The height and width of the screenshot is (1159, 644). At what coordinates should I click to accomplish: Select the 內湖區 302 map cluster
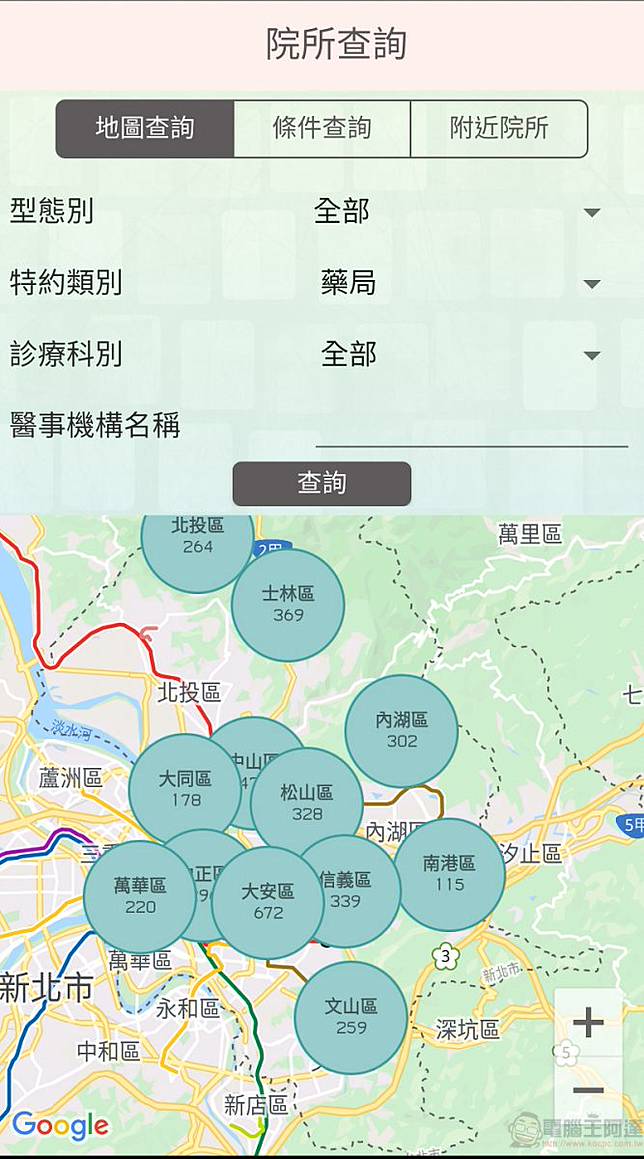(402, 730)
